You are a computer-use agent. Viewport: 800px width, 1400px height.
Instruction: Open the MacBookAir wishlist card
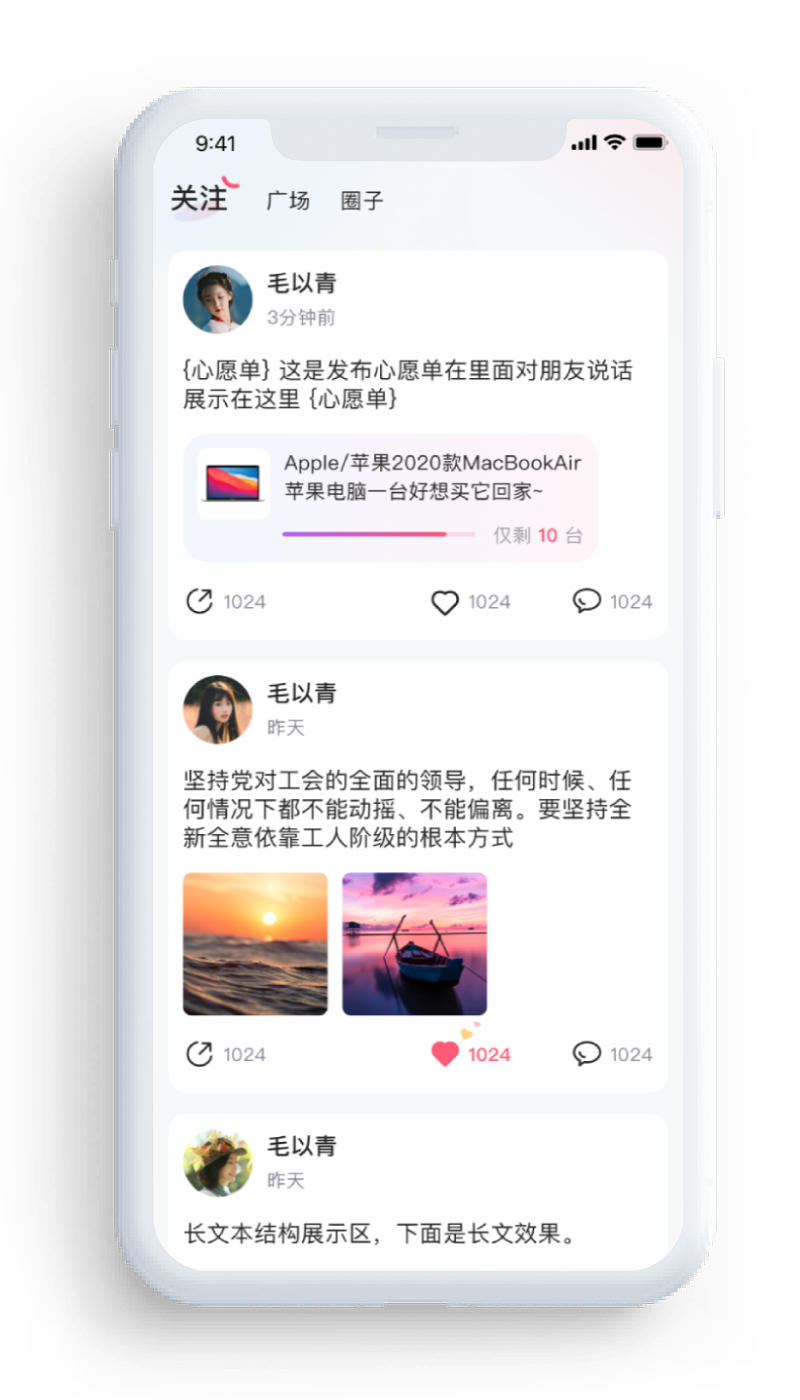click(390, 498)
